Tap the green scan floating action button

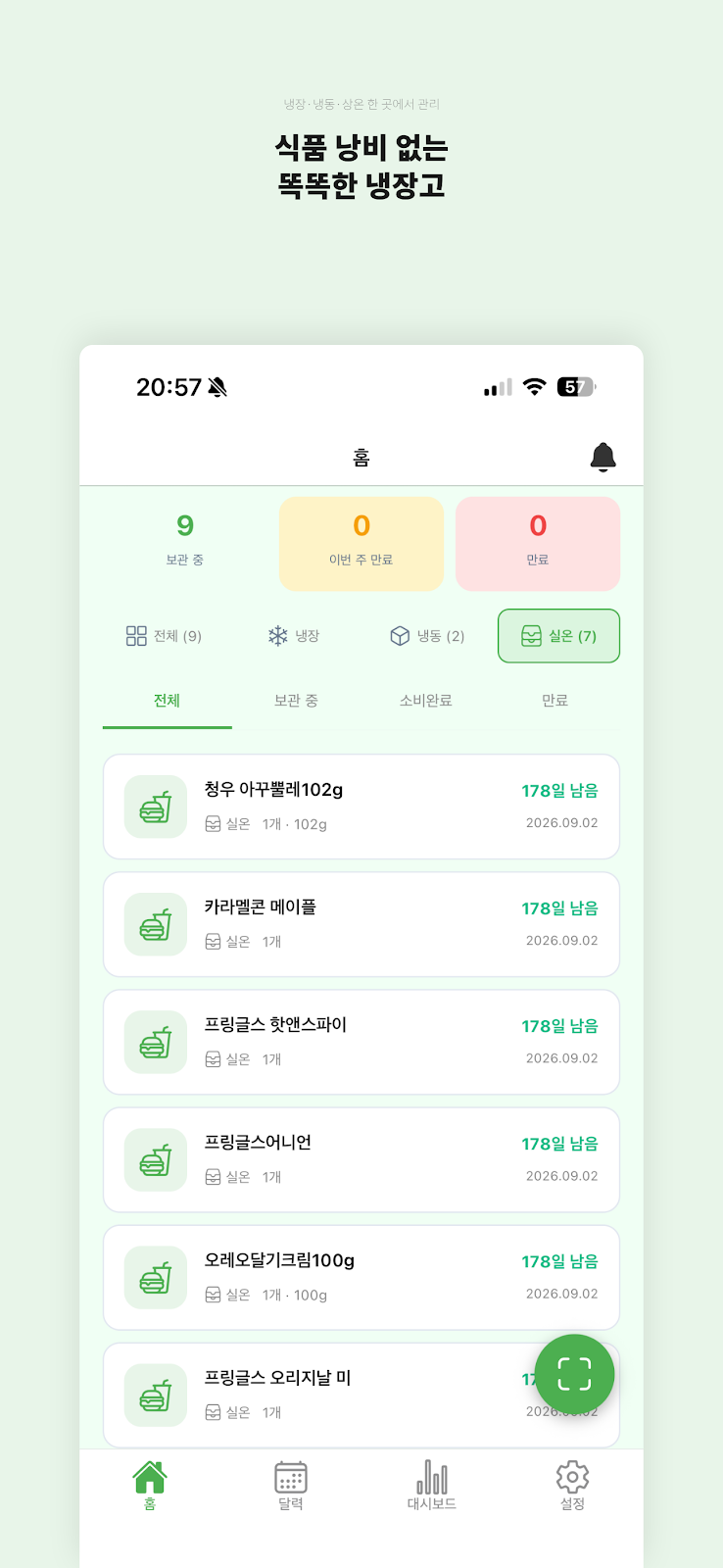[x=574, y=1374]
